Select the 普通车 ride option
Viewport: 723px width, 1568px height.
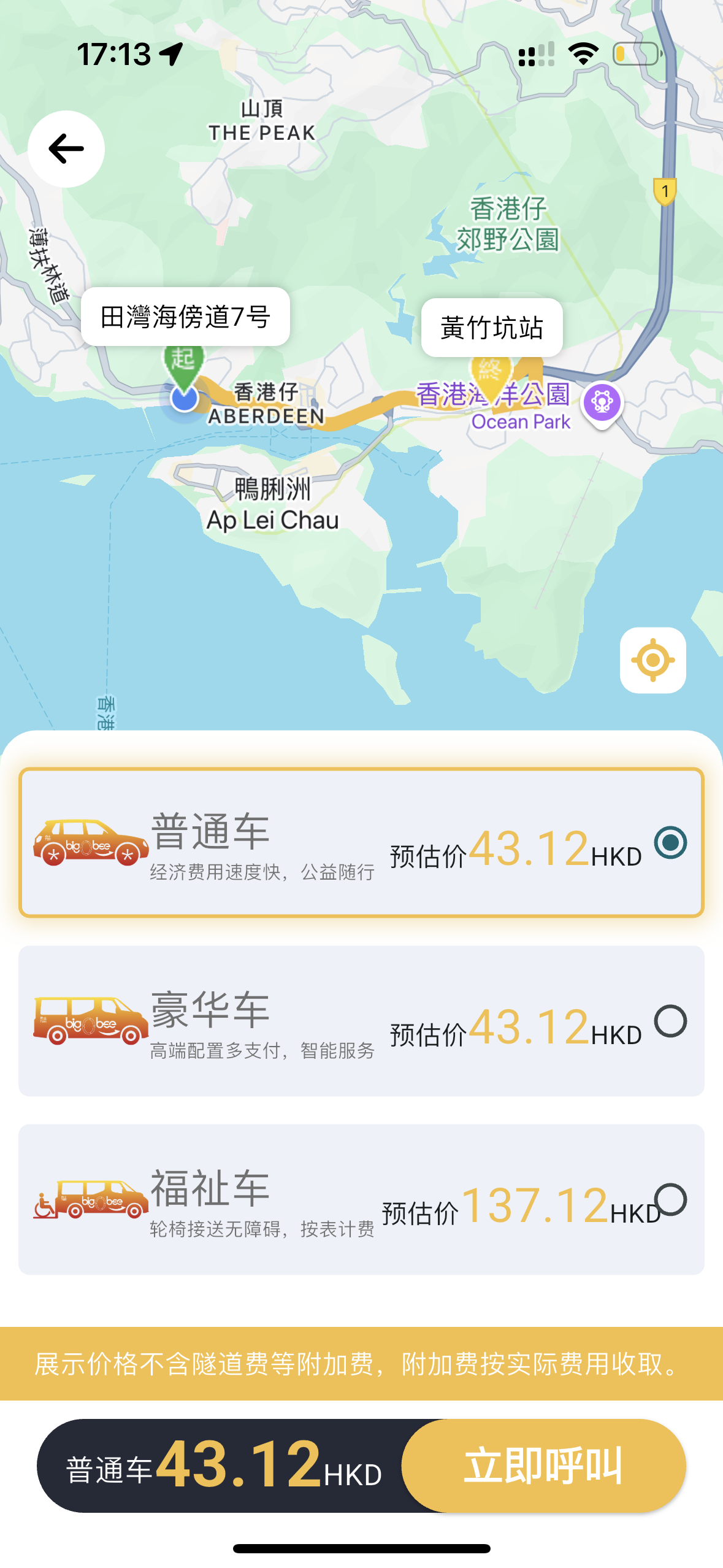coord(361,842)
